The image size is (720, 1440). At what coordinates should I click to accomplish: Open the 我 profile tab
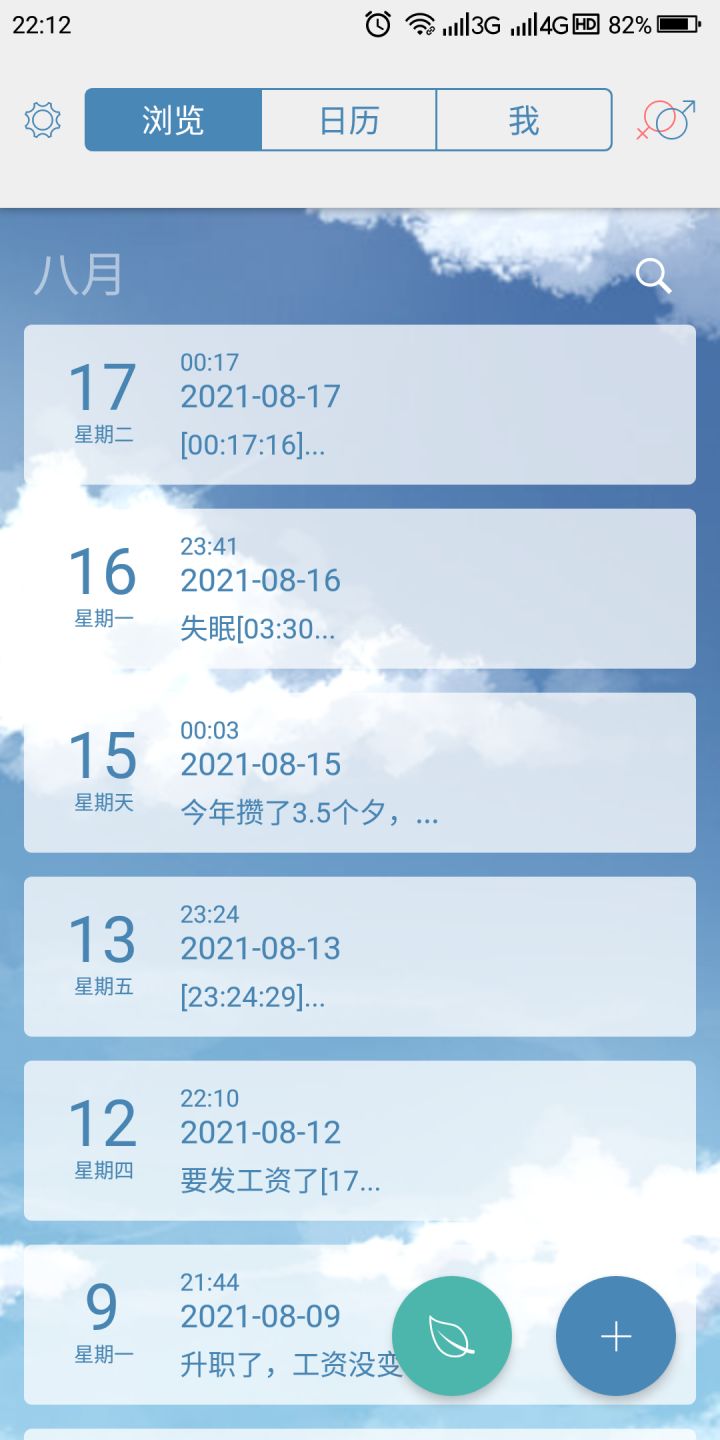tap(524, 119)
